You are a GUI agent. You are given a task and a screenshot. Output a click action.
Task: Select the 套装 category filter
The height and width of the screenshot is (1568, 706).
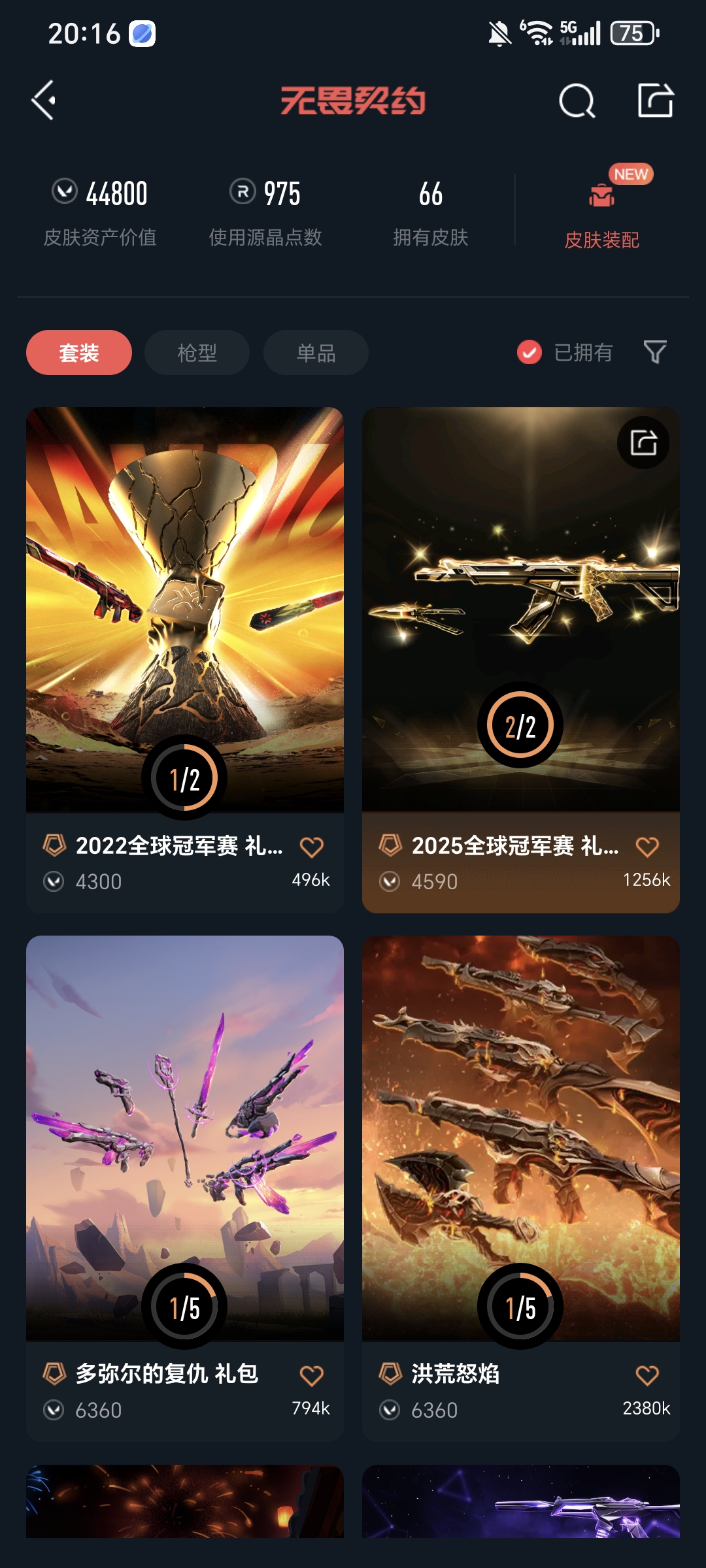[x=78, y=352]
